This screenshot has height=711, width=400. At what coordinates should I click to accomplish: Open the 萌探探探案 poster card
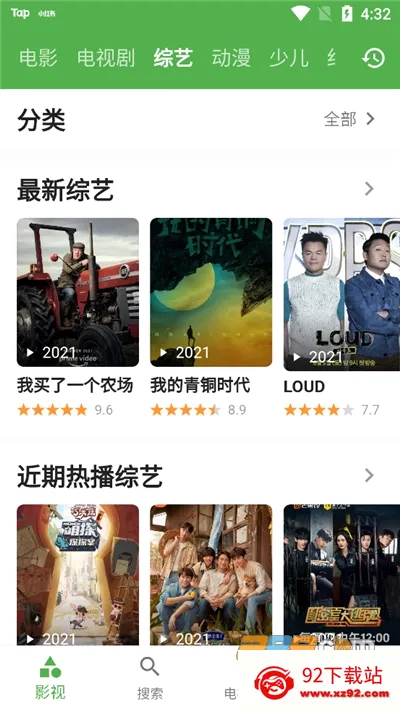[x=78, y=575]
